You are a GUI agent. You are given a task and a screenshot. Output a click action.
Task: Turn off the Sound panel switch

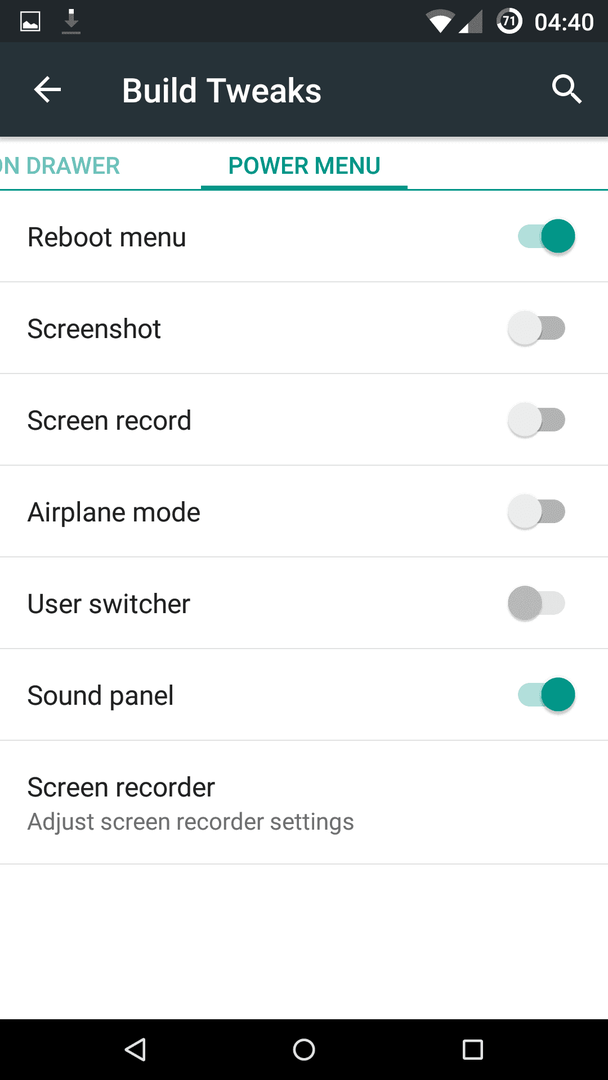coord(546,695)
